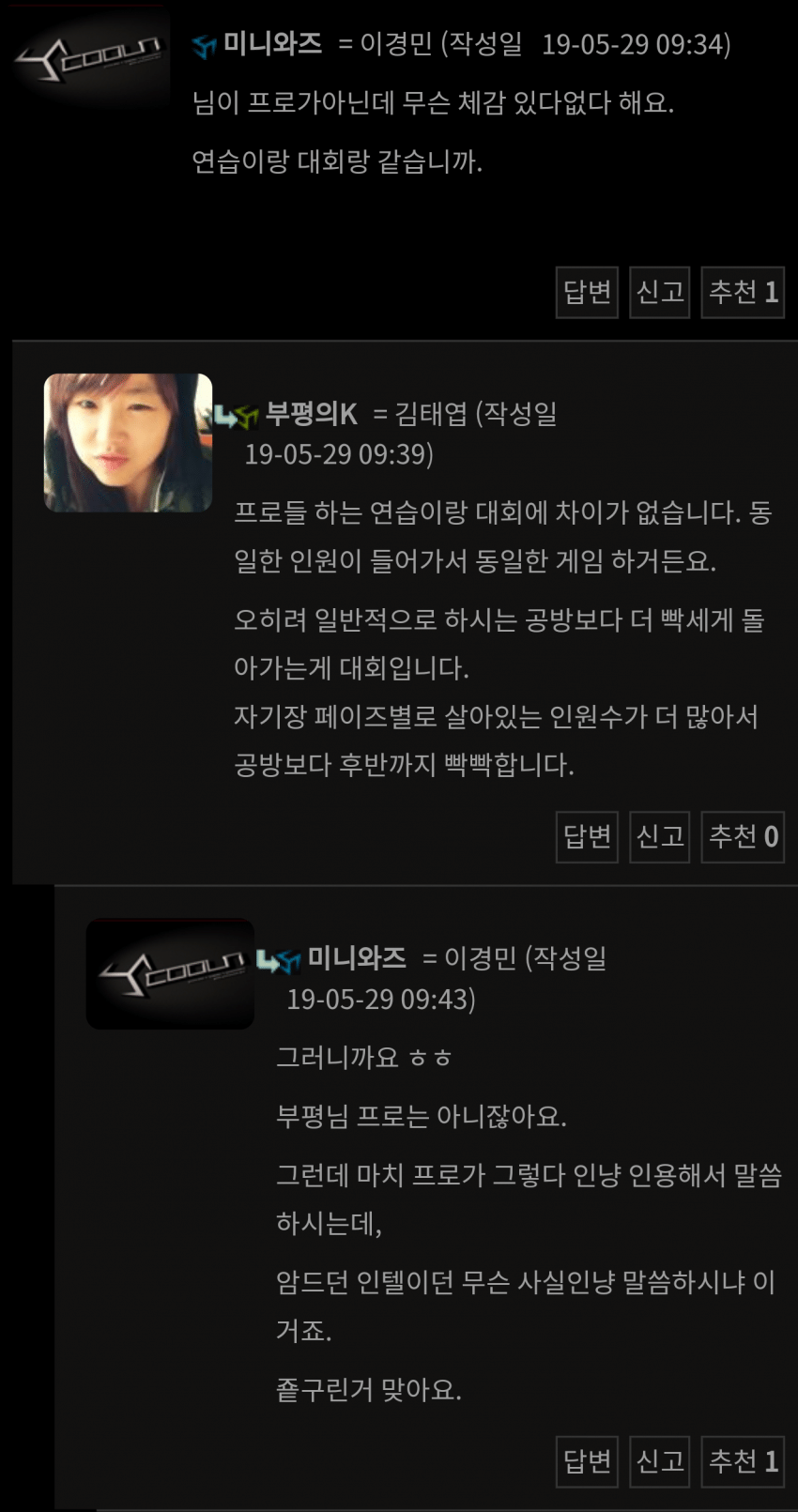Recommend 부평의K's comment
The image size is (798, 1512).
click(x=742, y=836)
